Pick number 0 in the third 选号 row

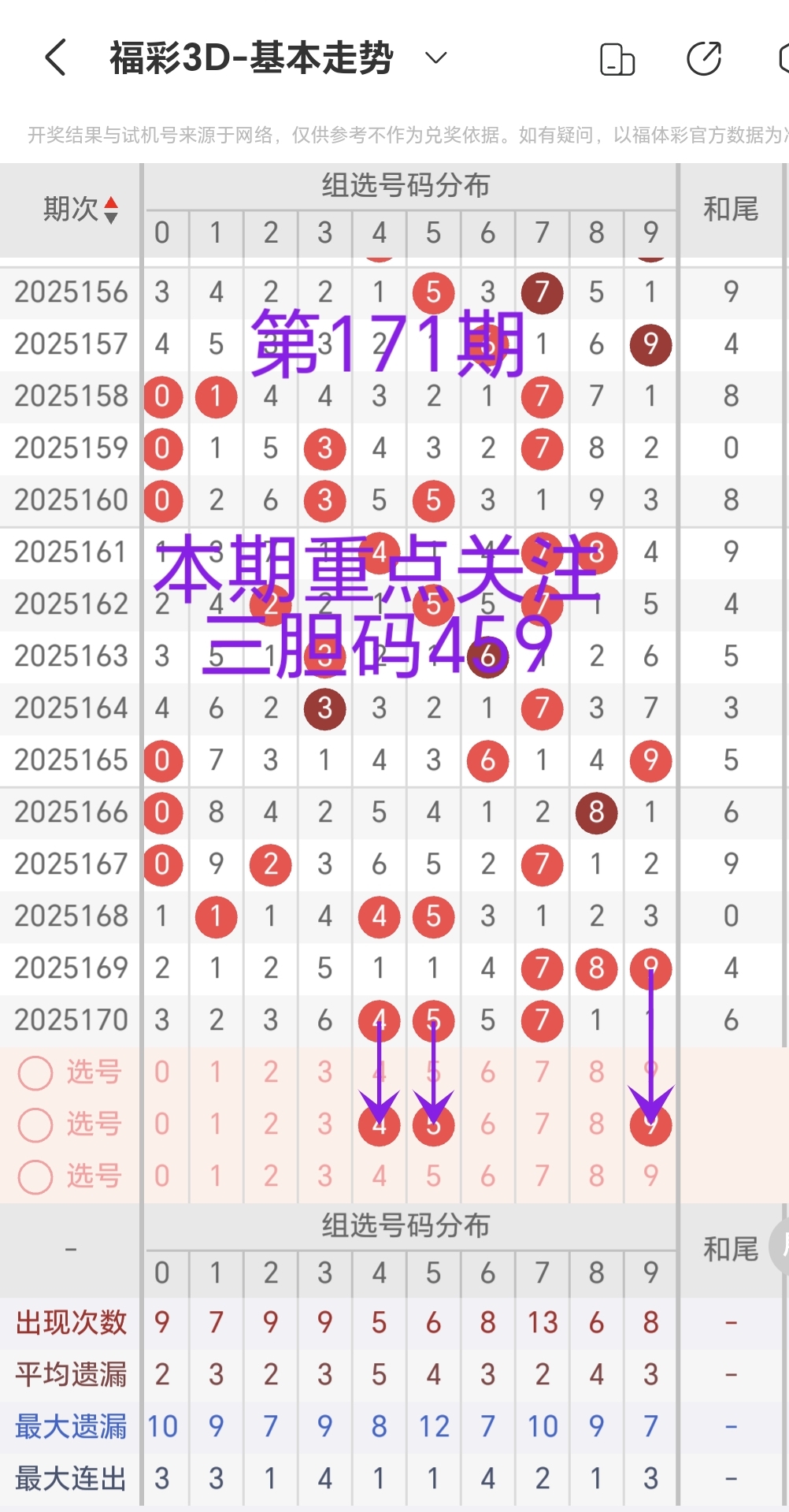tap(162, 1177)
